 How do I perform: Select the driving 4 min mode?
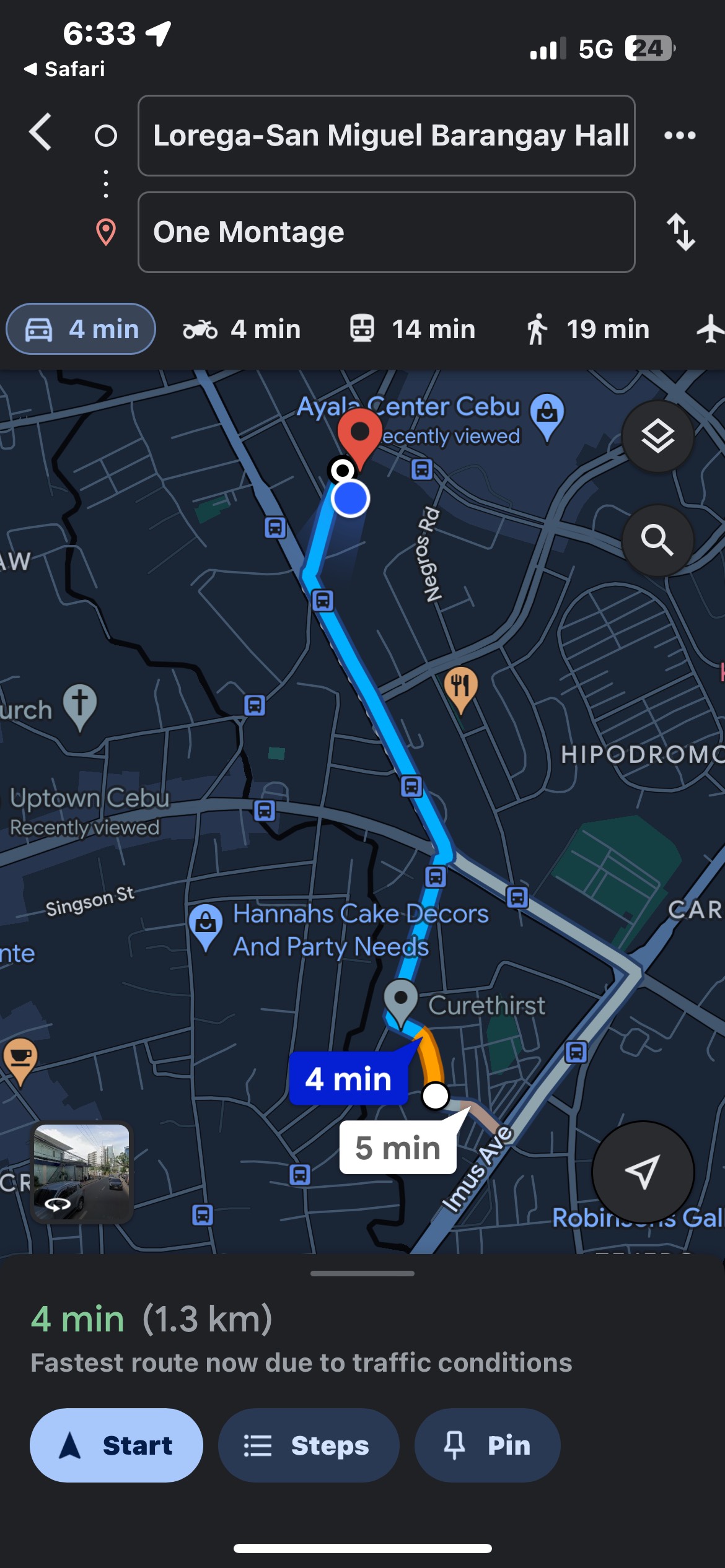(81, 329)
